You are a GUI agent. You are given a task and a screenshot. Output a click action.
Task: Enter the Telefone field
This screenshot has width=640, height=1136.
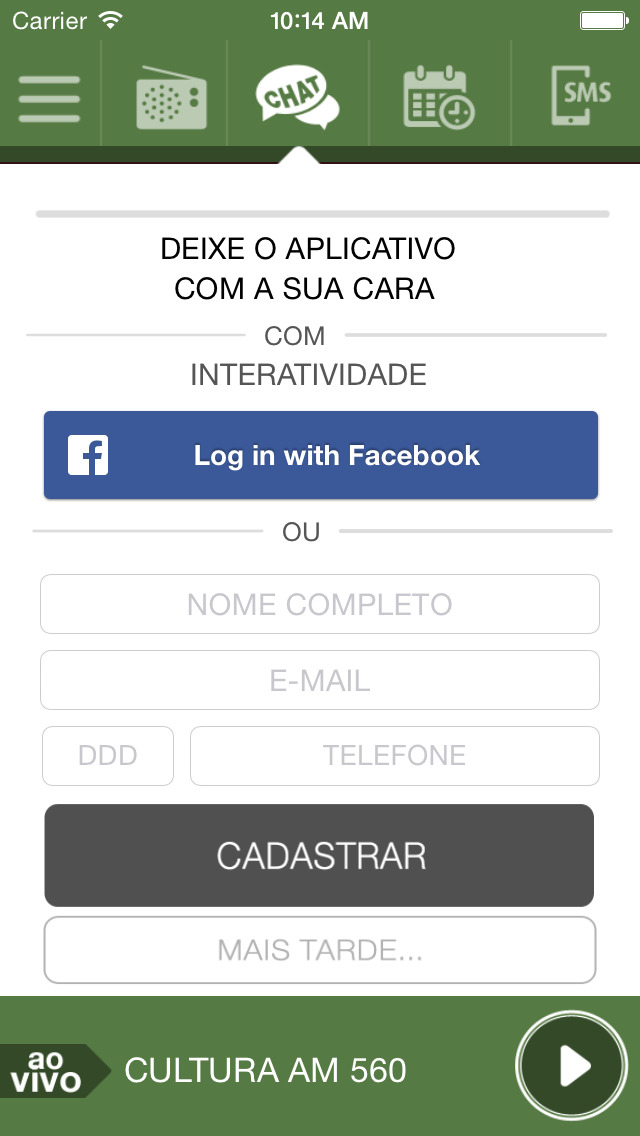click(x=395, y=756)
